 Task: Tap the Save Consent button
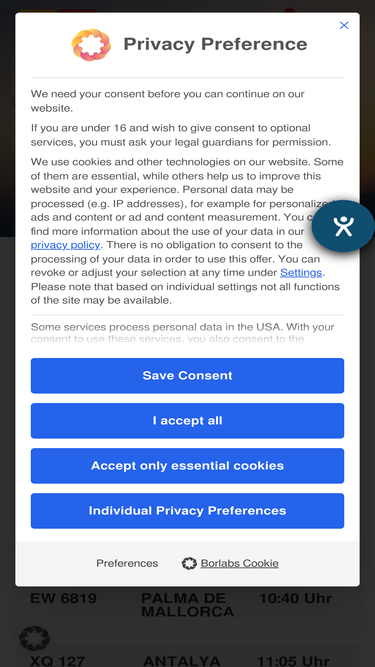pyautogui.click(x=187, y=376)
